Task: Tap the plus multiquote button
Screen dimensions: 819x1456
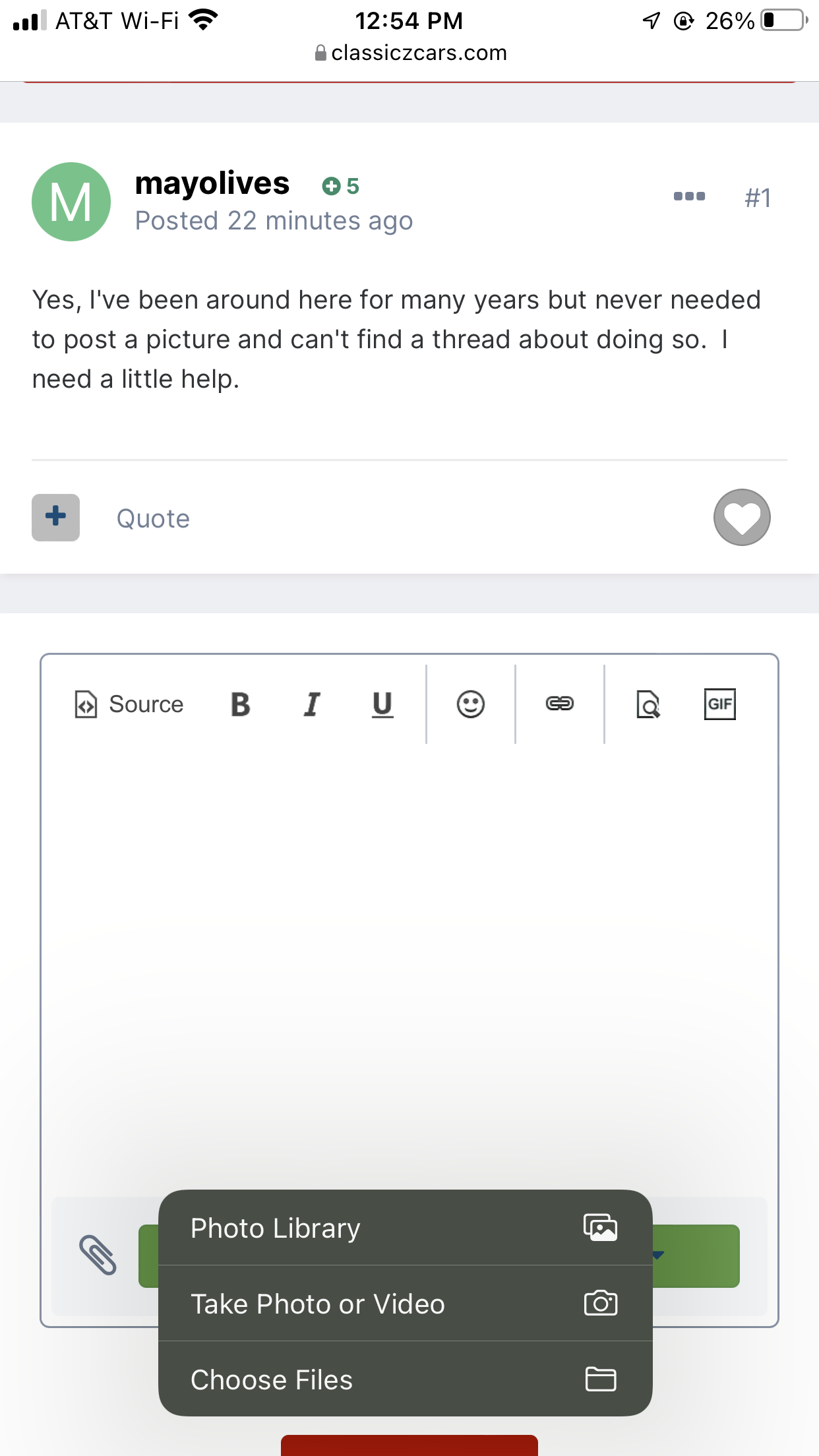Action: tap(56, 518)
